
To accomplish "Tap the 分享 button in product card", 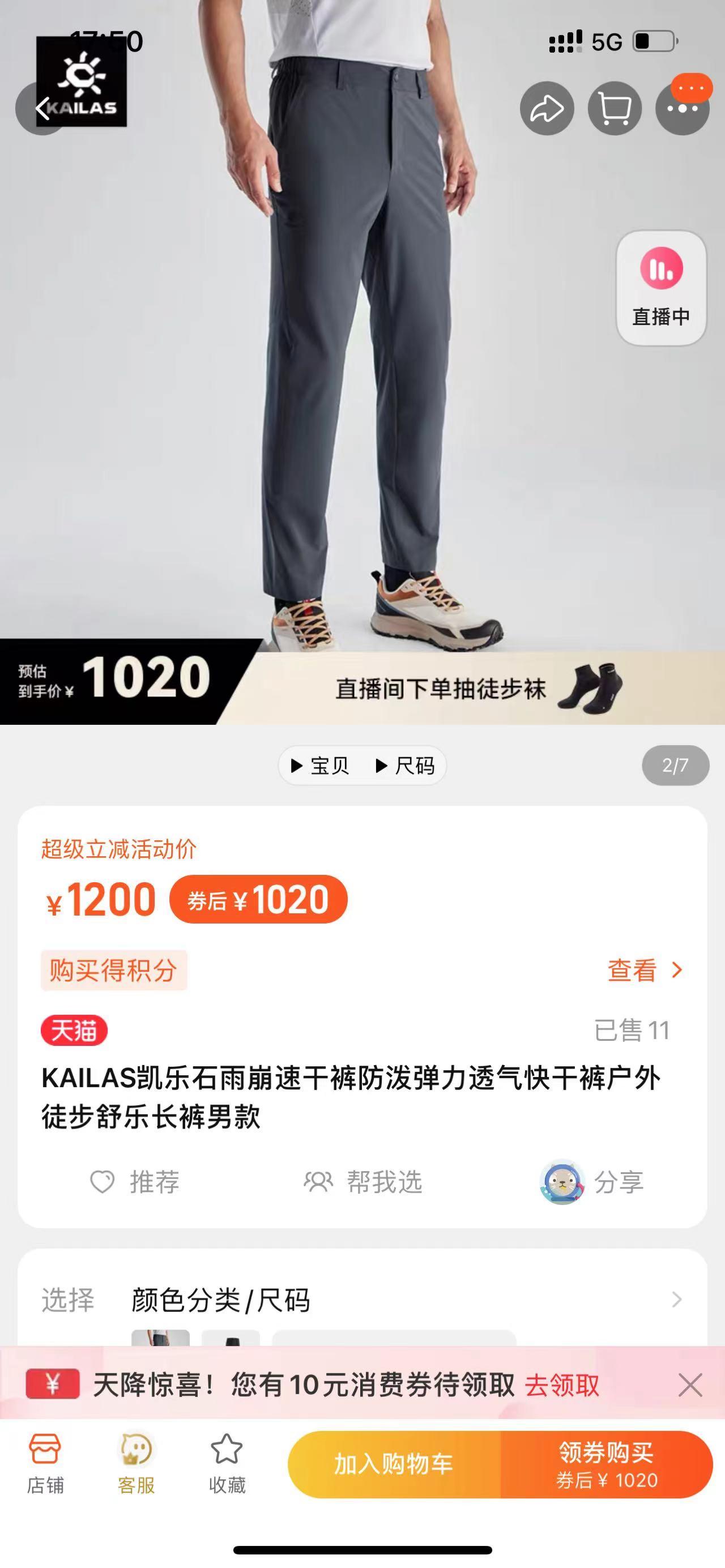I will [x=592, y=1182].
